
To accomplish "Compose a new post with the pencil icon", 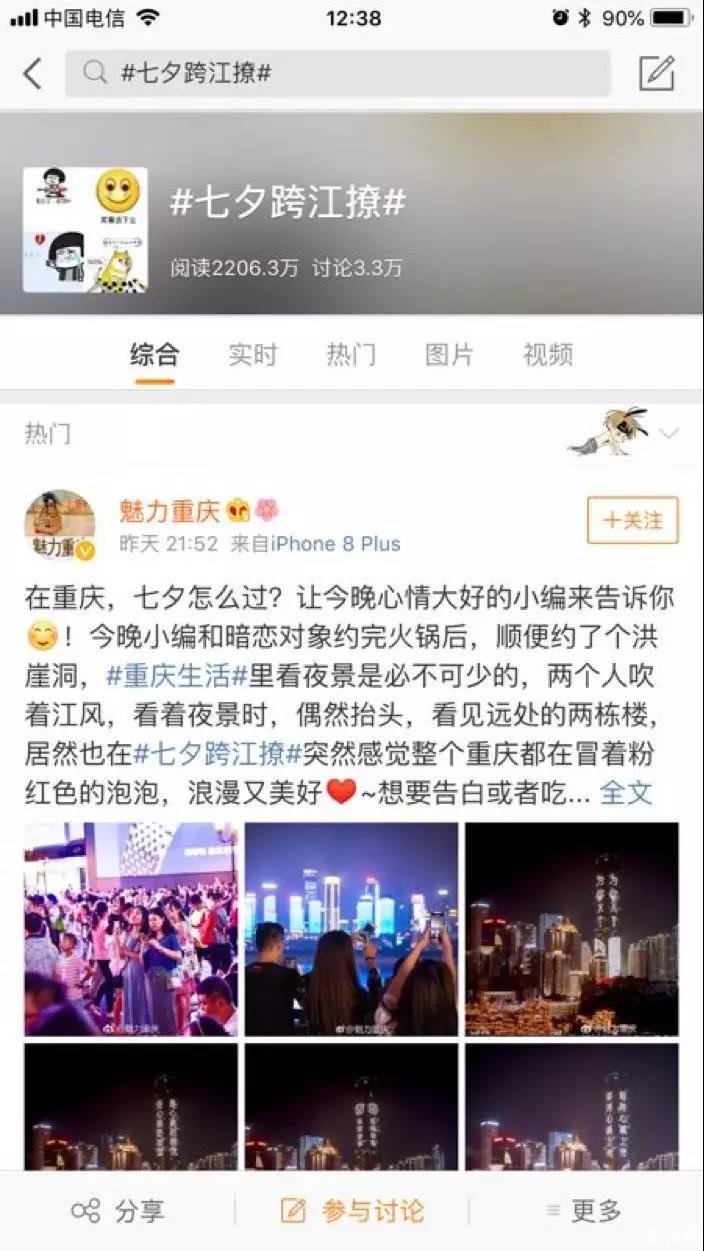I will coord(657,73).
